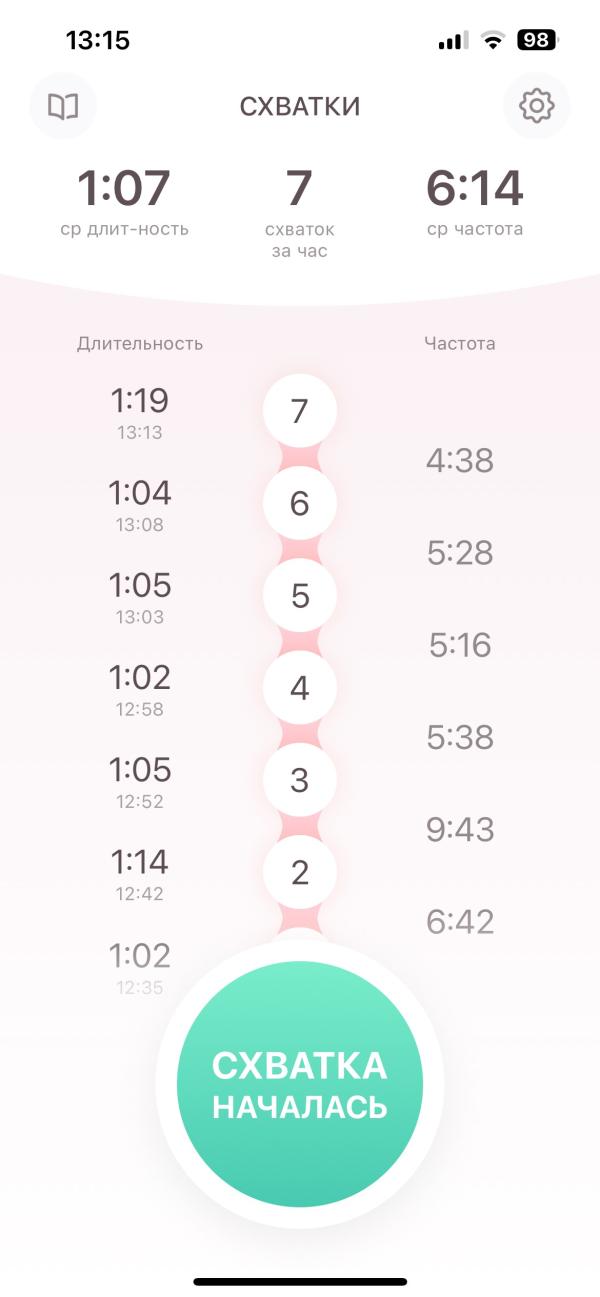Open contraction number 7 entry
This screenshot has width=600, height=1297.
pyautogui.click(x=300, y=411)
